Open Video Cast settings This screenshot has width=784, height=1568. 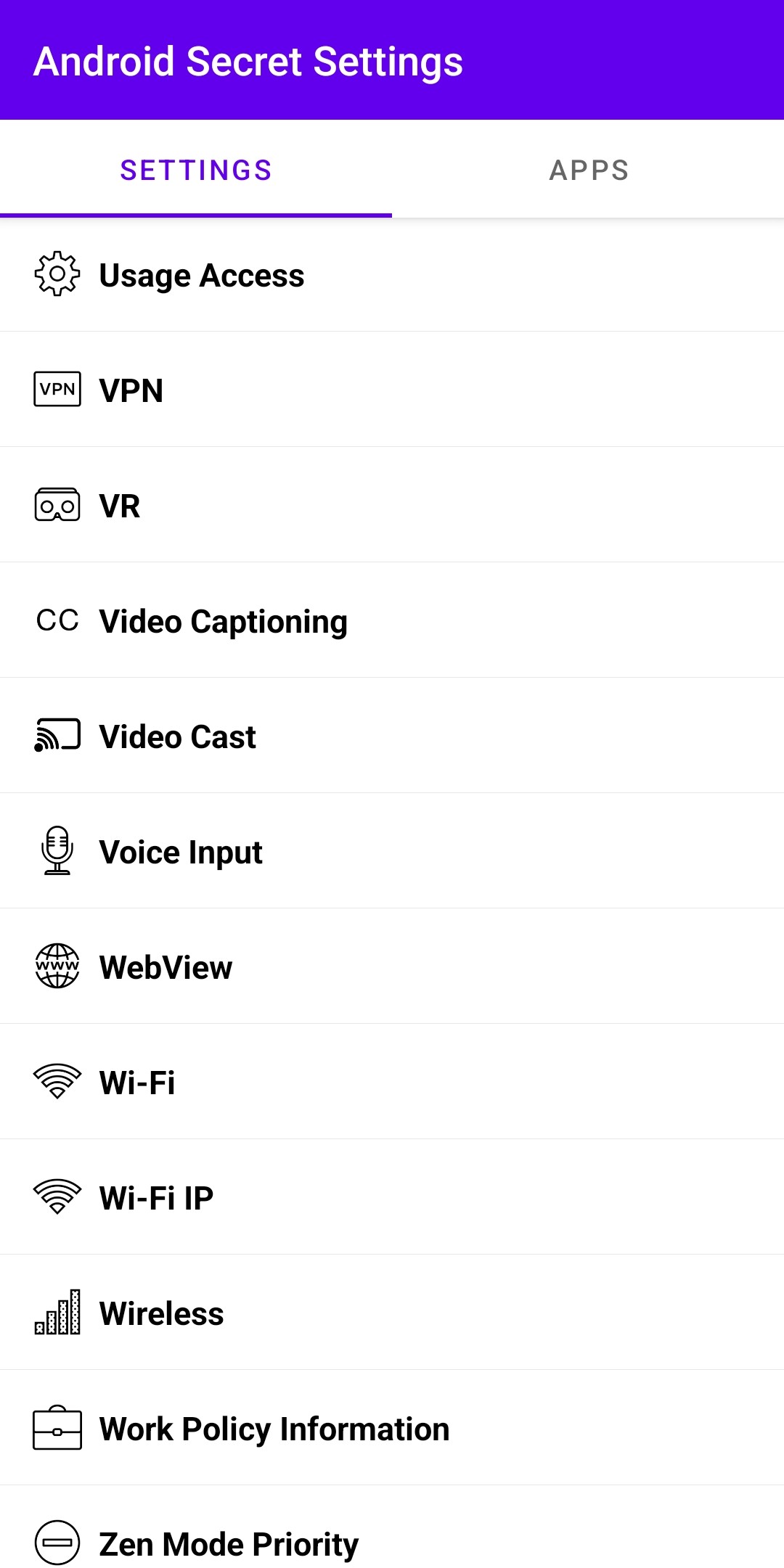pos(392,736)
